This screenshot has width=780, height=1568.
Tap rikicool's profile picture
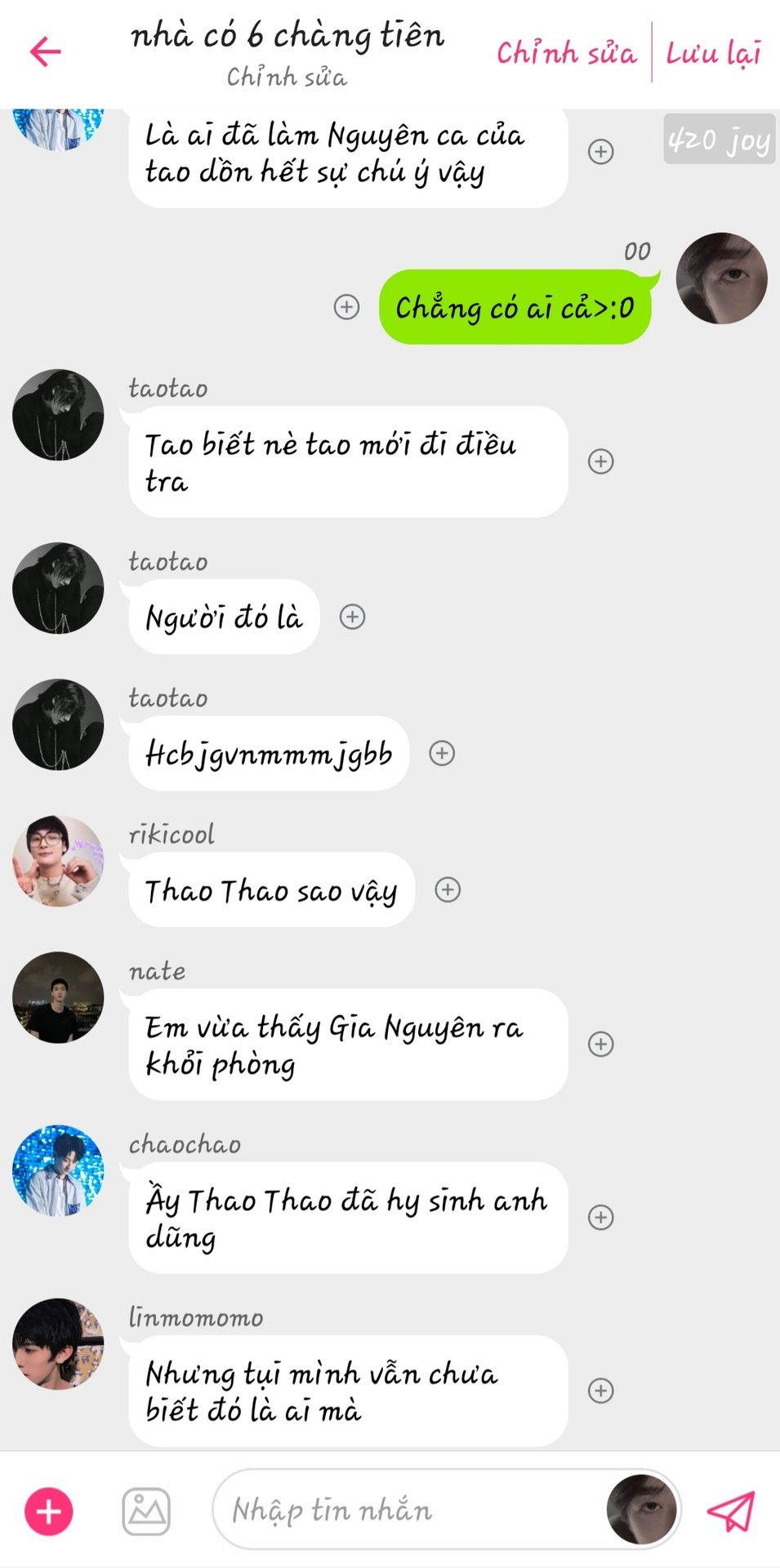tap(58, 861)
